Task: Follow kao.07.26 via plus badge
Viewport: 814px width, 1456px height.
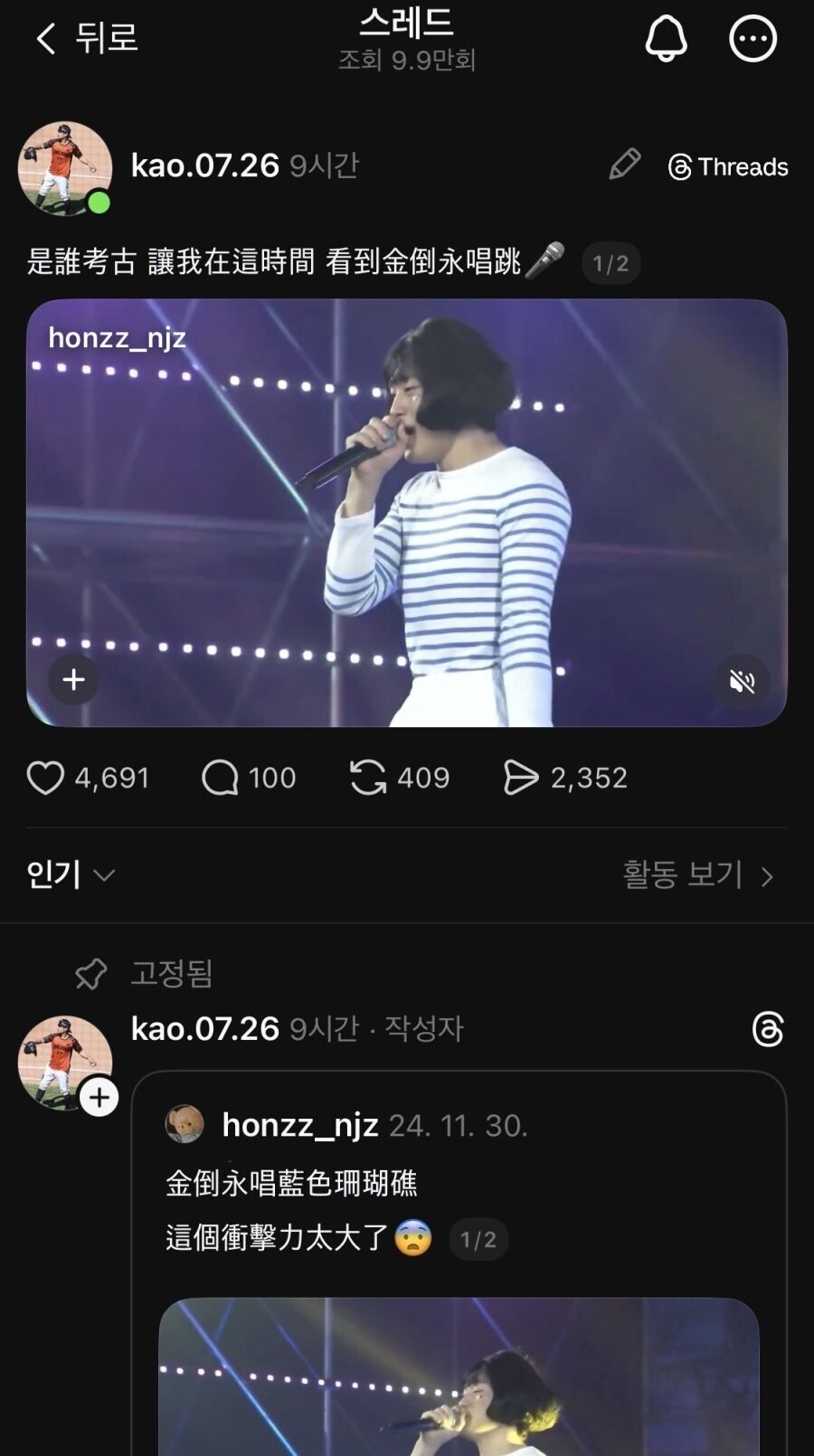Action: 99,1098
